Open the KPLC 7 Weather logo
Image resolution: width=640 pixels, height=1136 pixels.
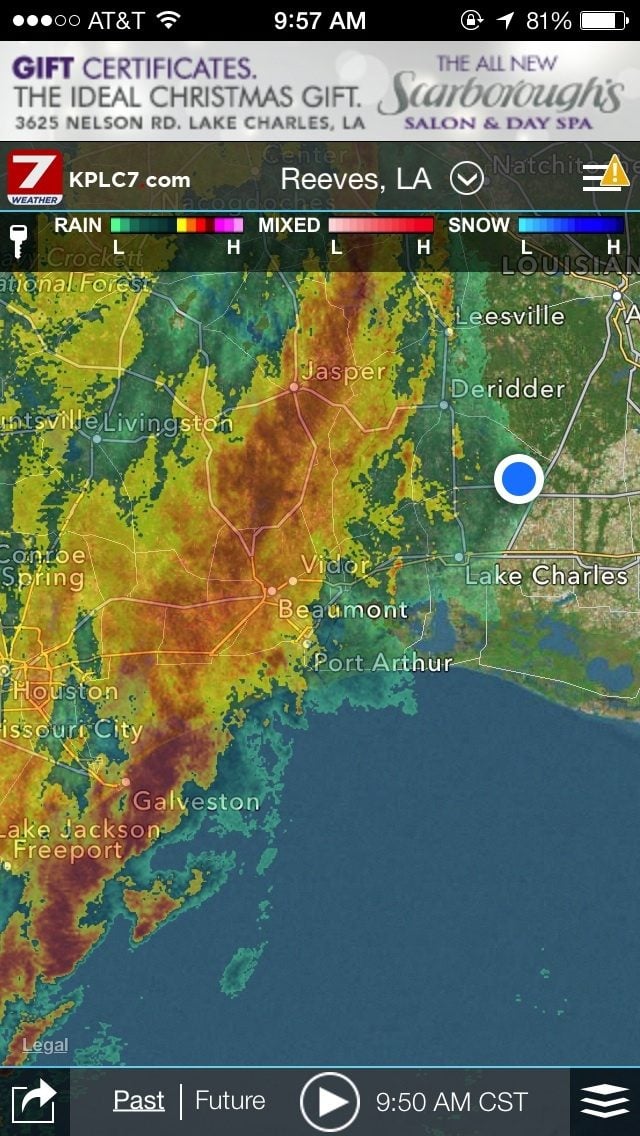tap(34, 178)
